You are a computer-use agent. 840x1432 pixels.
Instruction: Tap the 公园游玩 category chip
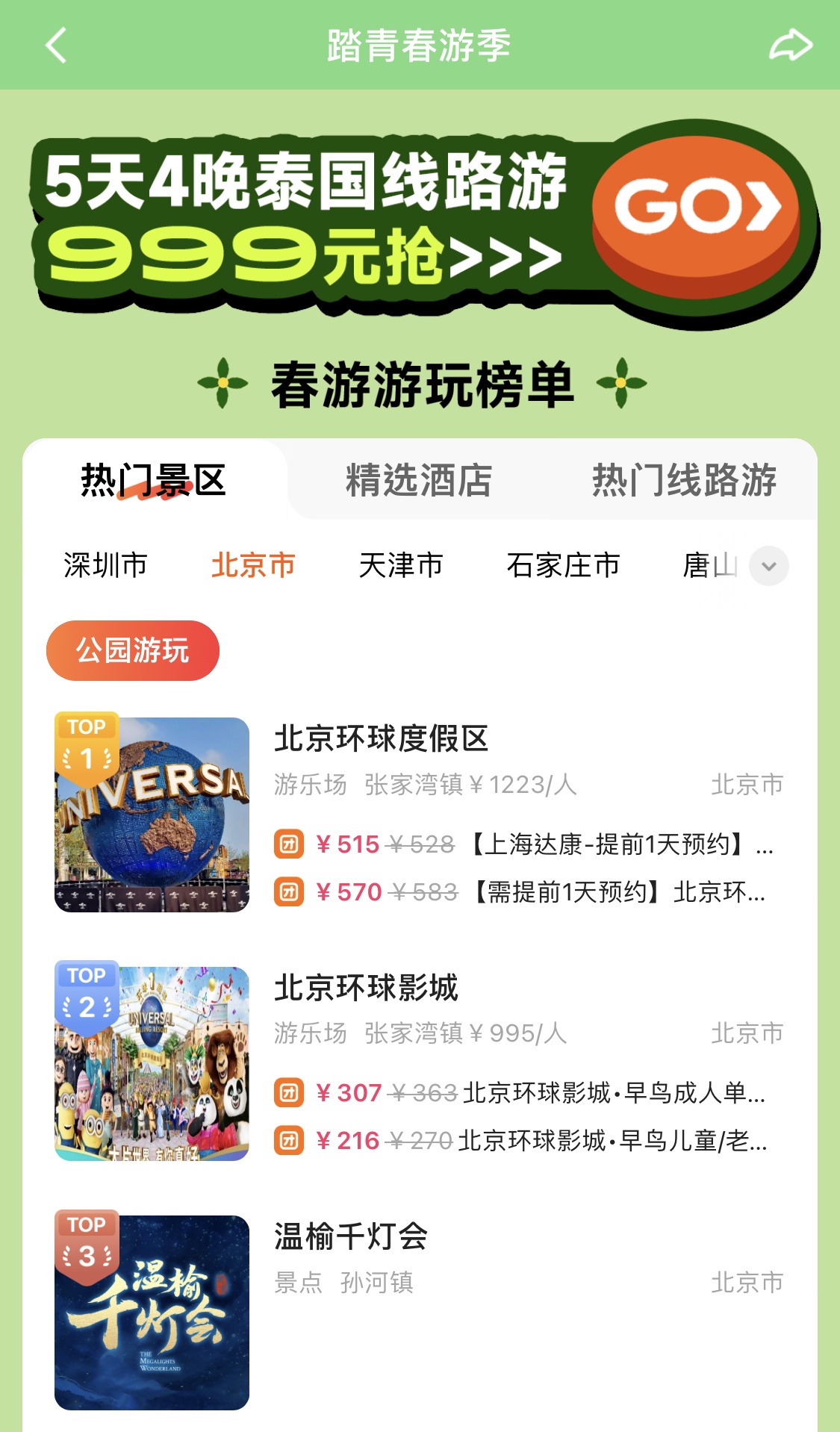(133, 650)
